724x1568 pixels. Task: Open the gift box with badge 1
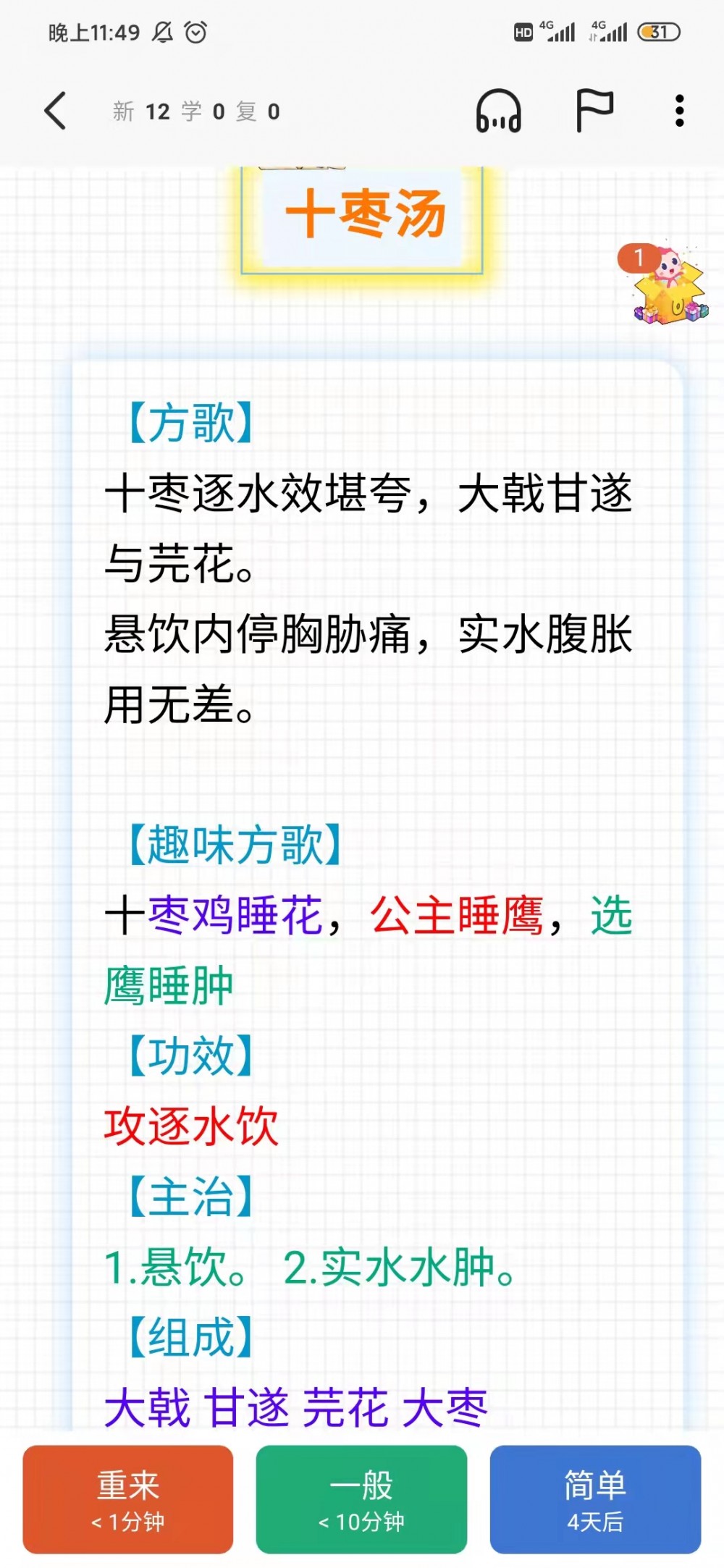coord(668,285)
